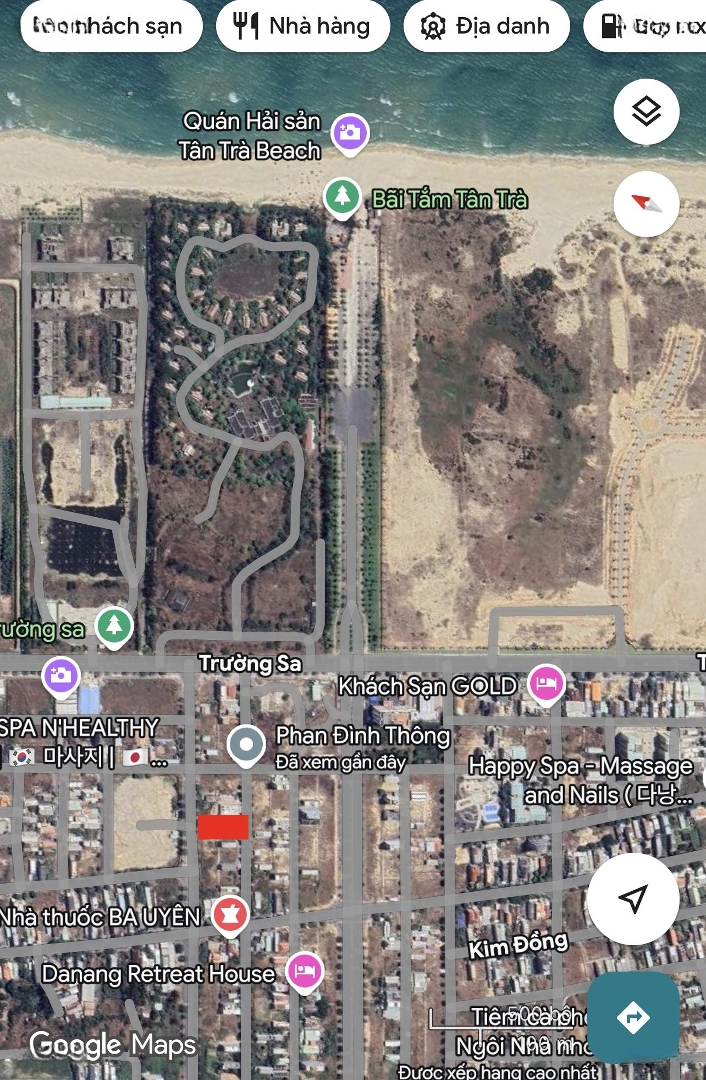Tap the Khách sạn filter chip
The width and height of the screenshot is (706, 1080).
(x=110, y=26)
